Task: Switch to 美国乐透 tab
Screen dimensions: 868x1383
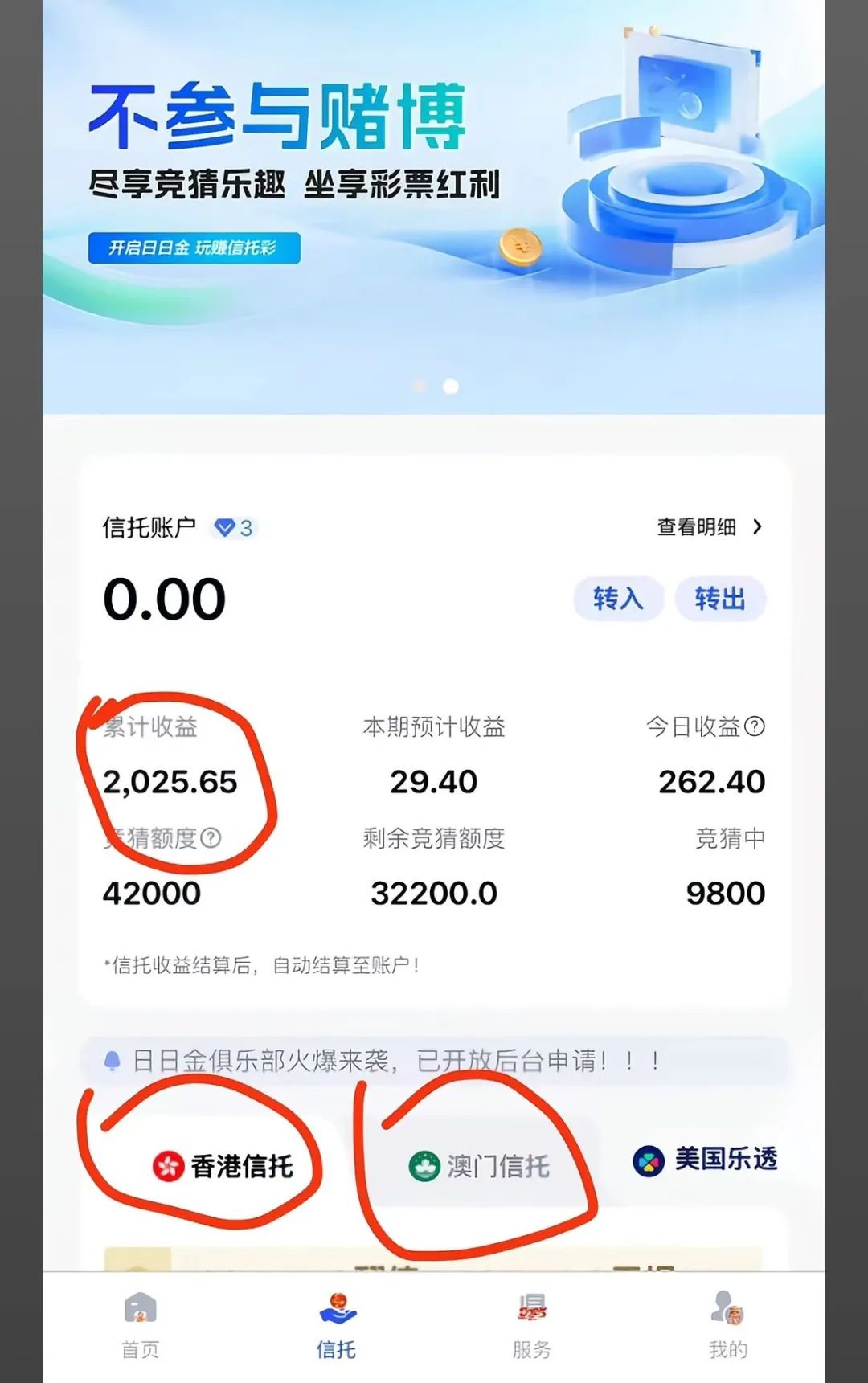Action: point(706,1160)
